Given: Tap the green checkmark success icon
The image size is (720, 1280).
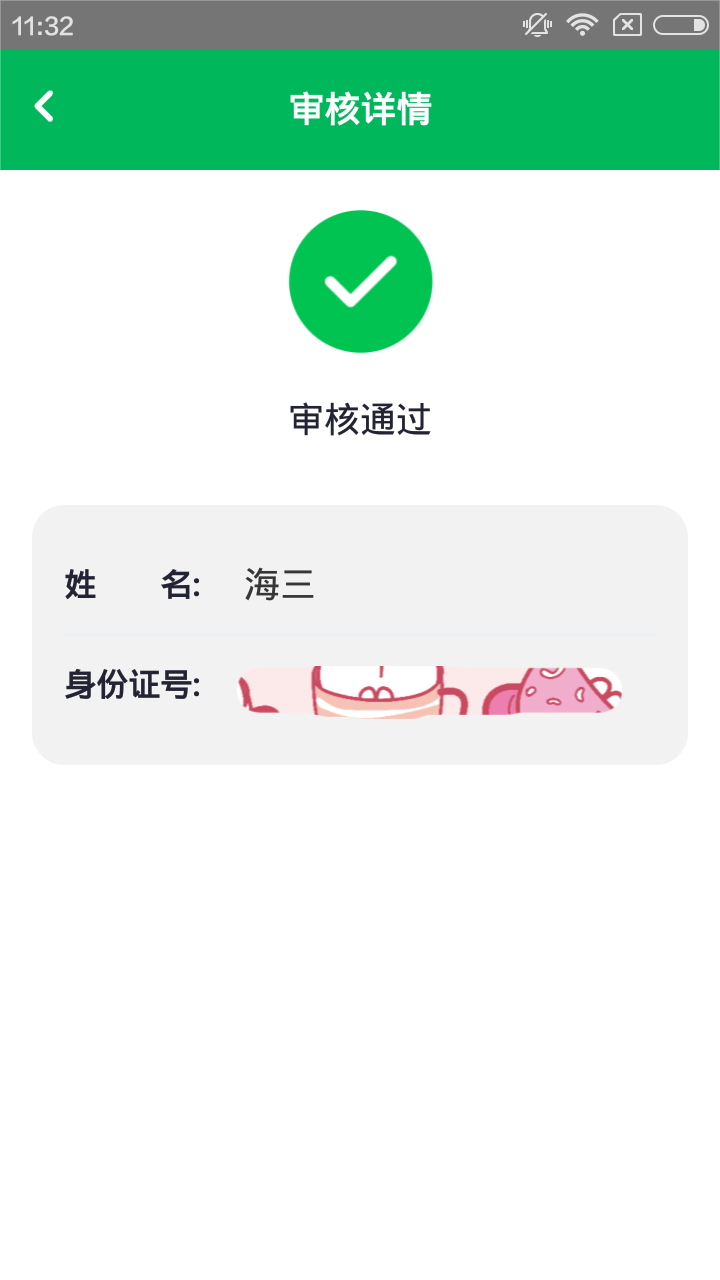Looking at the screenshot, I should point(360,281).
